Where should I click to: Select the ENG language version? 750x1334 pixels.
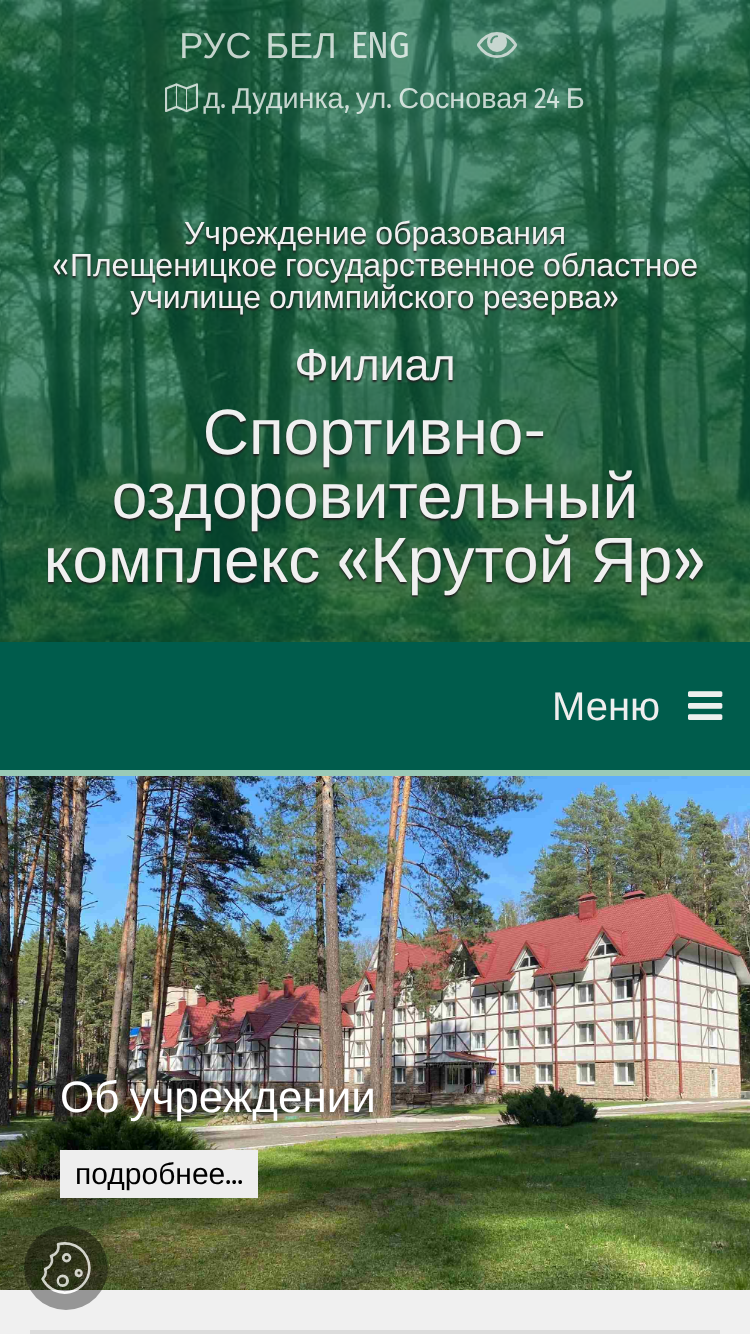click(x=381, y=46)
